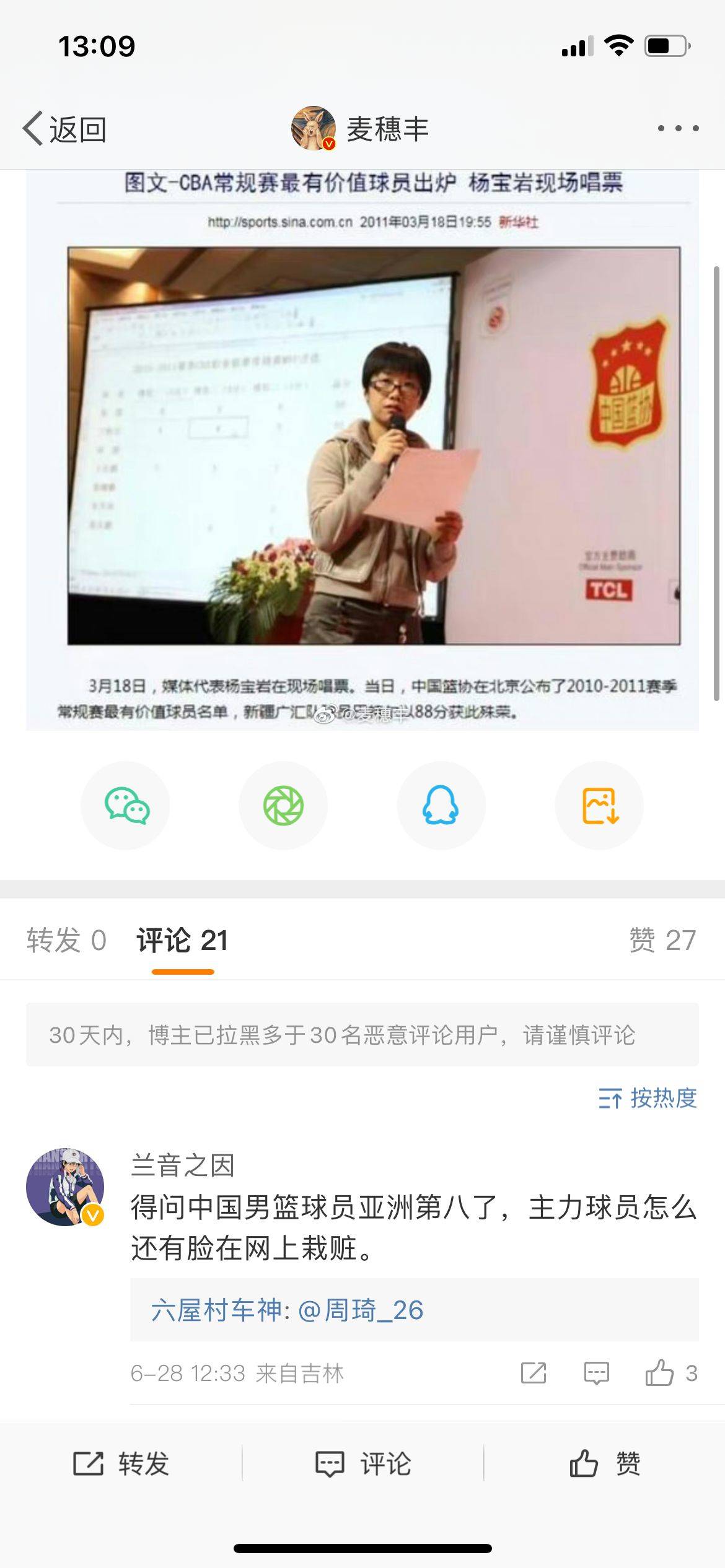The width and height of the screenshot is (725, 1568).
Task: Repost 兰音之因's comment
Action: pos(533,1373)
